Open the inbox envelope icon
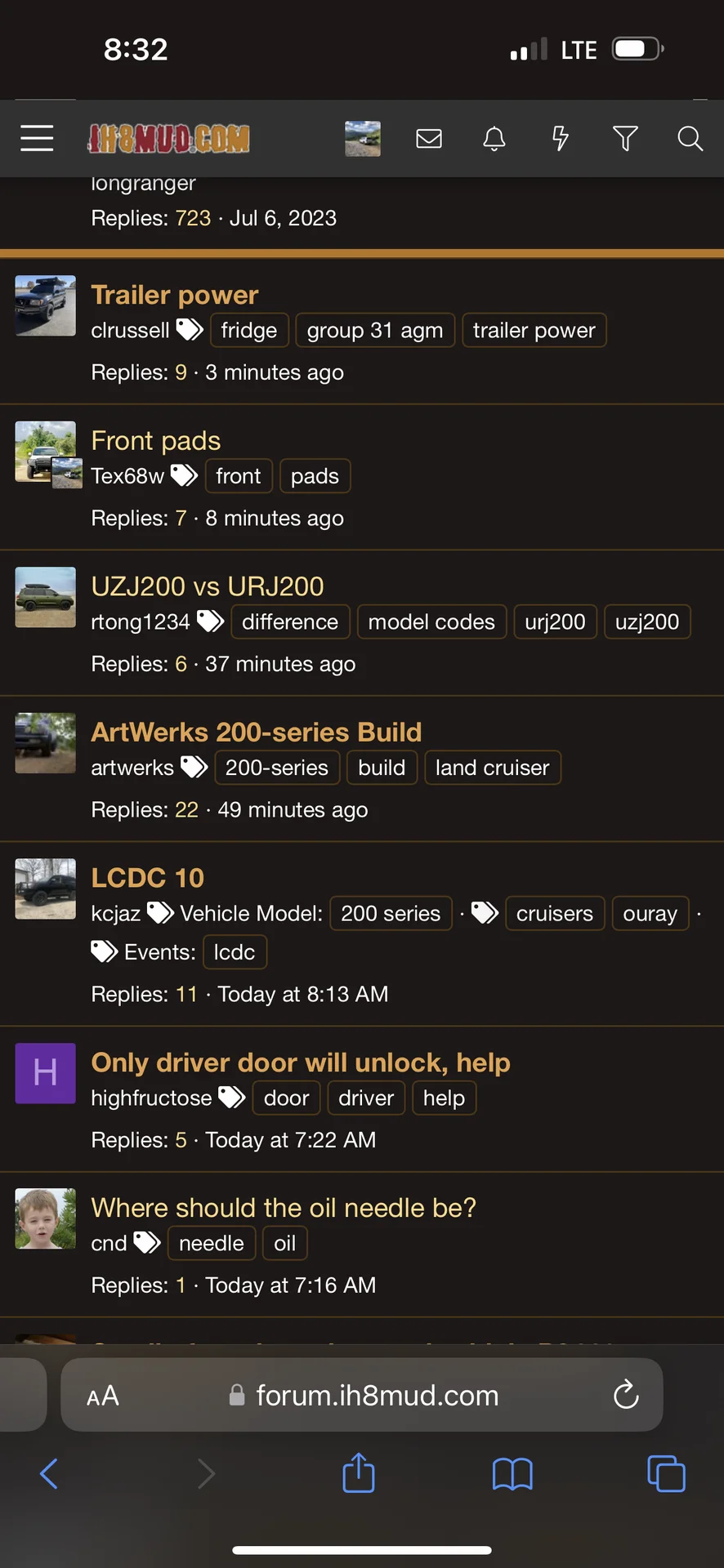 pos(429,138)
